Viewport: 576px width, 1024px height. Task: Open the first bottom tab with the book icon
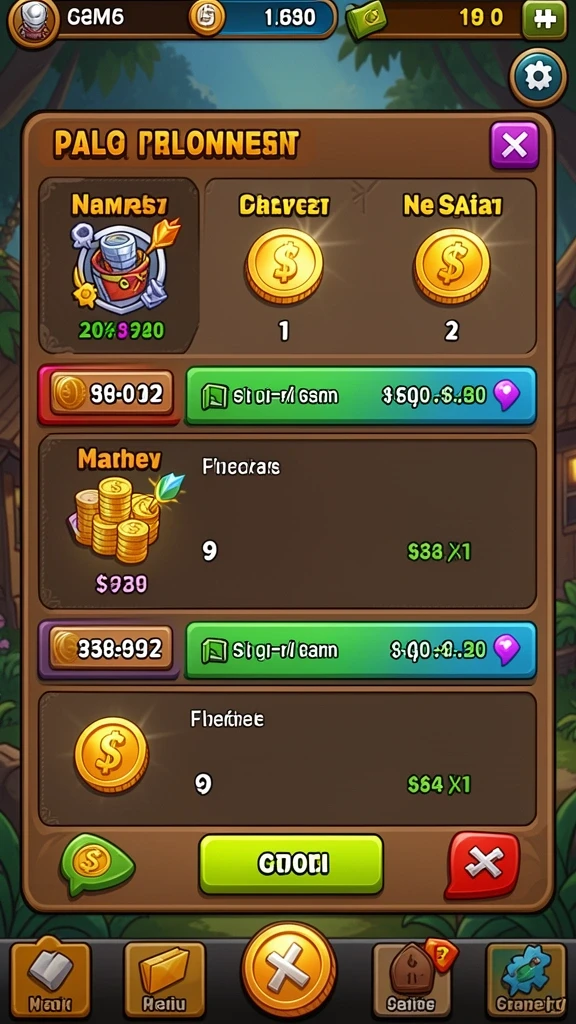(50, 980)
